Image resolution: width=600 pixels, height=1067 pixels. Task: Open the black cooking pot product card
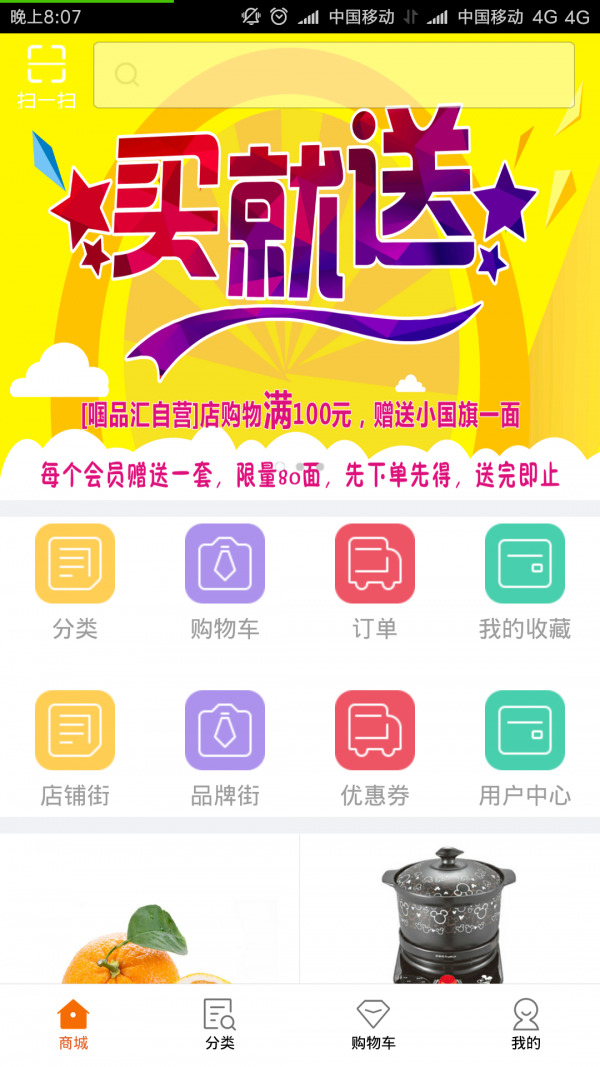click(x=450, y=910)
